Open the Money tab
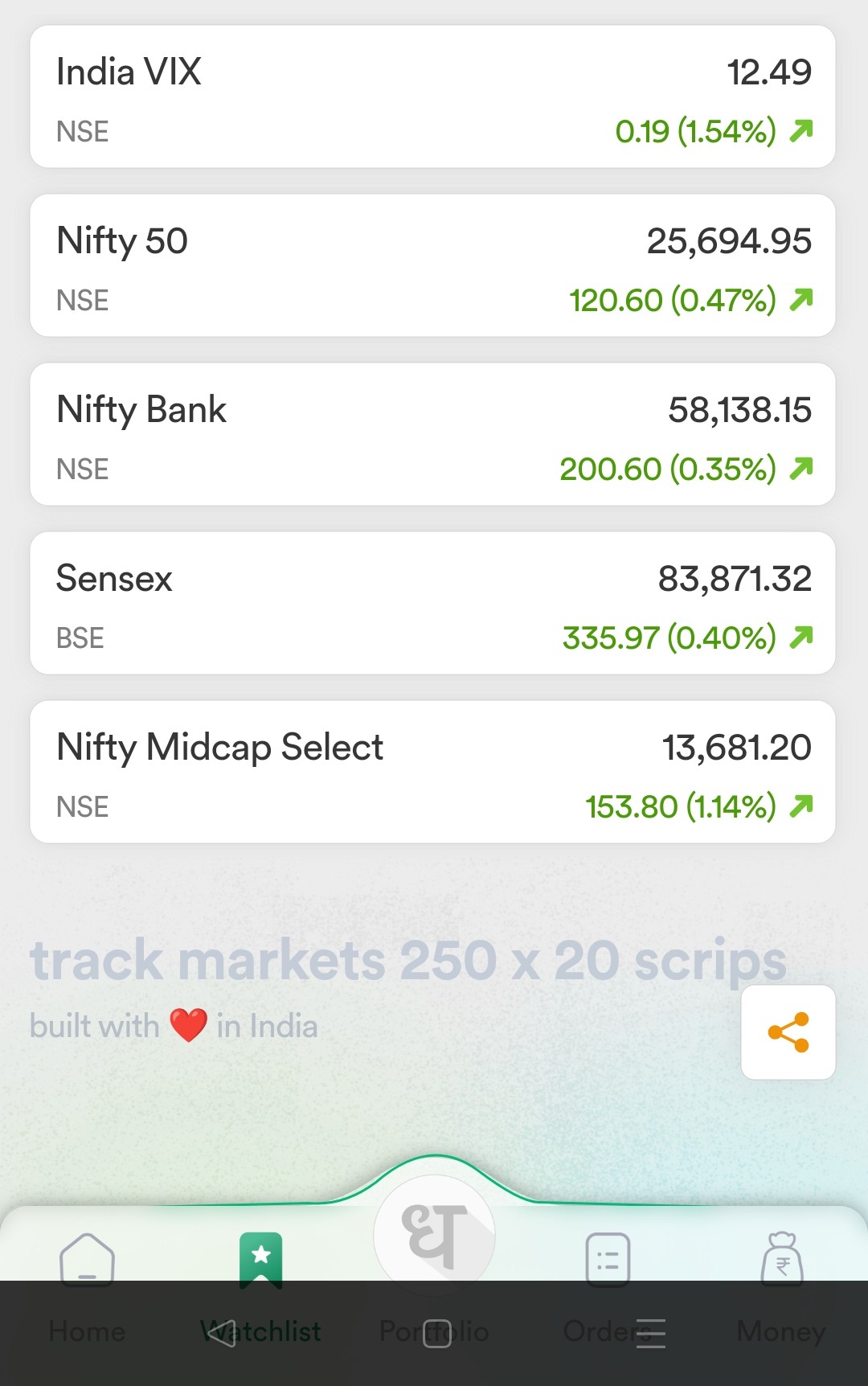Screen dimensions: 868x1386 point(782,1262)
